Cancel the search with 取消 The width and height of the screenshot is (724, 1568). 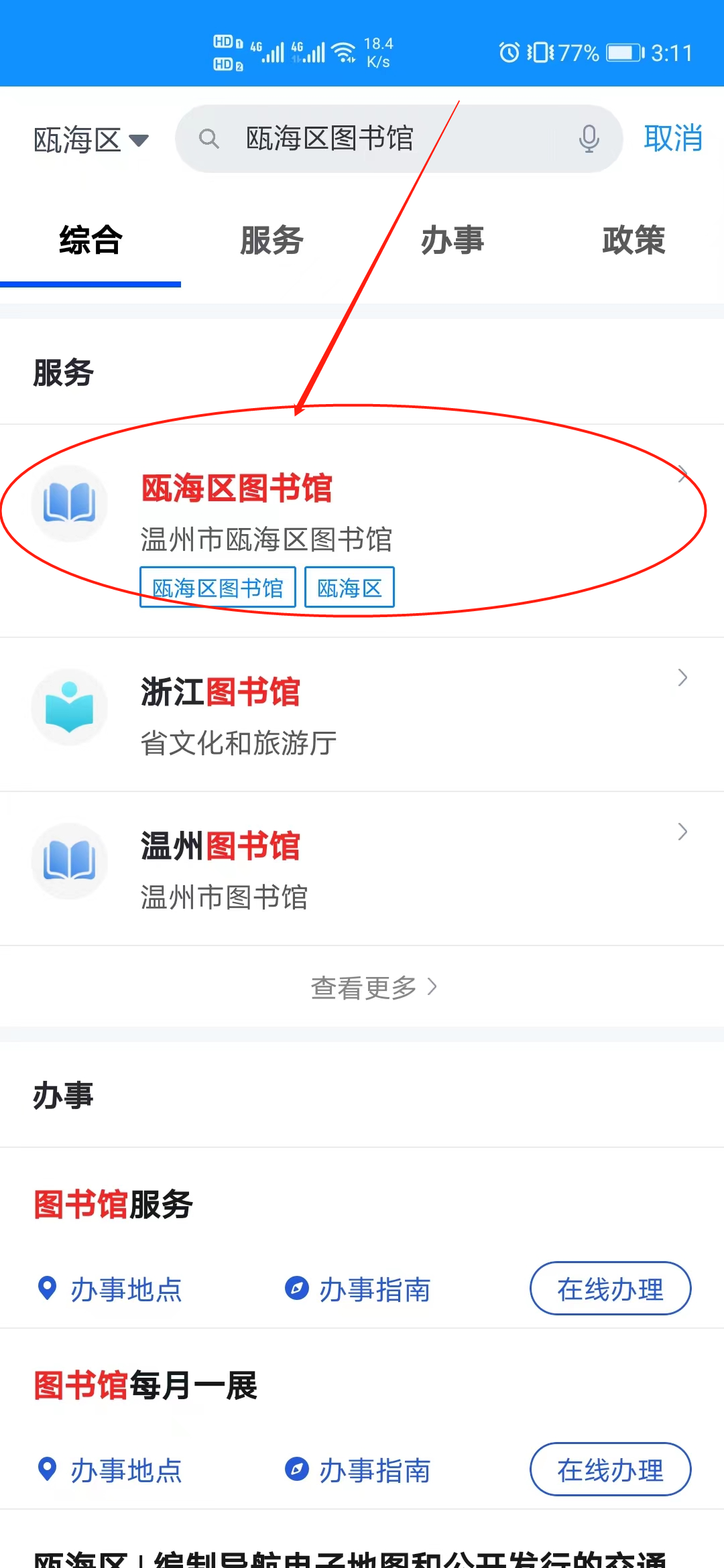click(x=672, y=139)
